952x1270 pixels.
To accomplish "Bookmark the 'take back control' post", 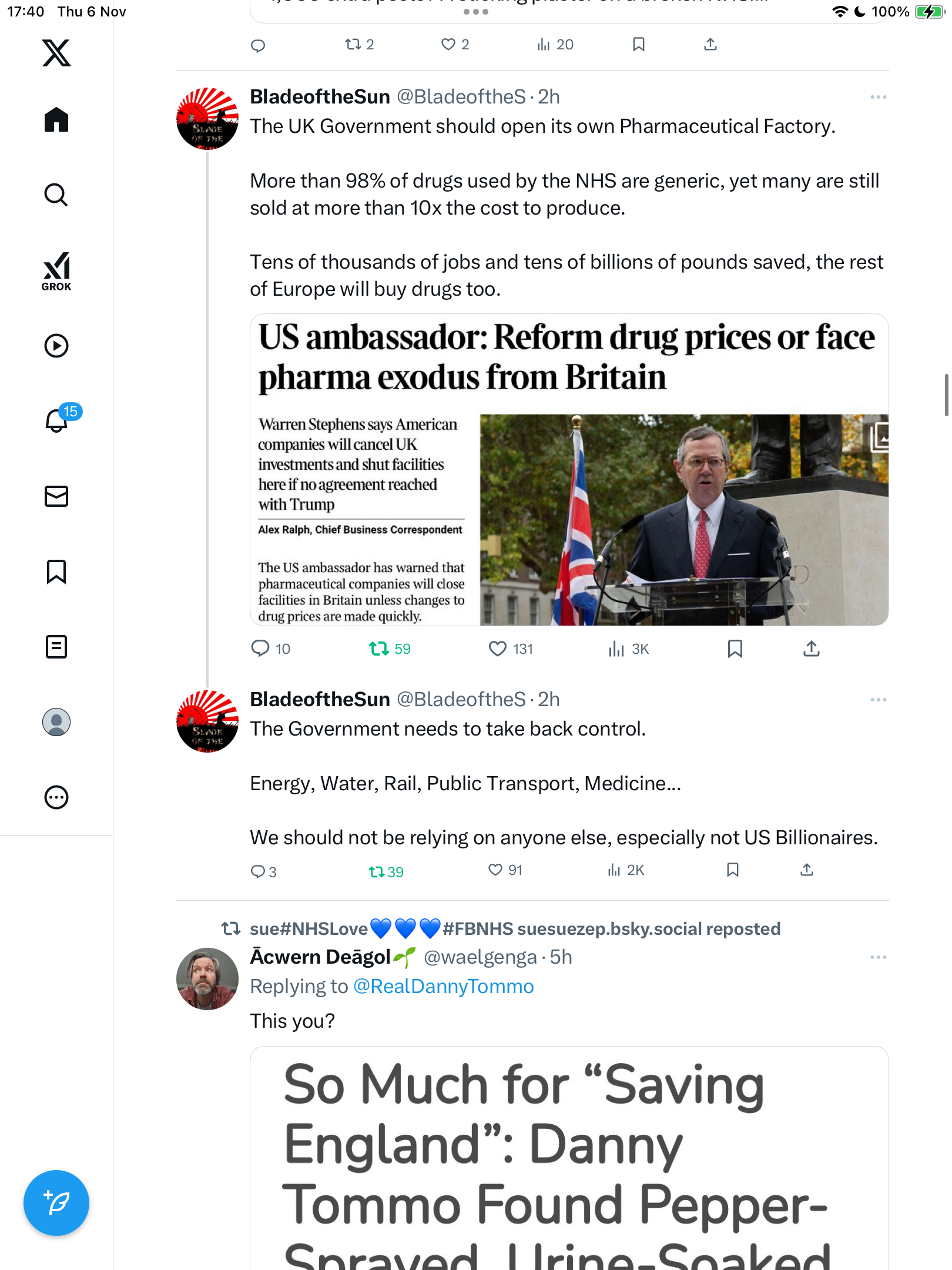I will (x=732, y=870).
